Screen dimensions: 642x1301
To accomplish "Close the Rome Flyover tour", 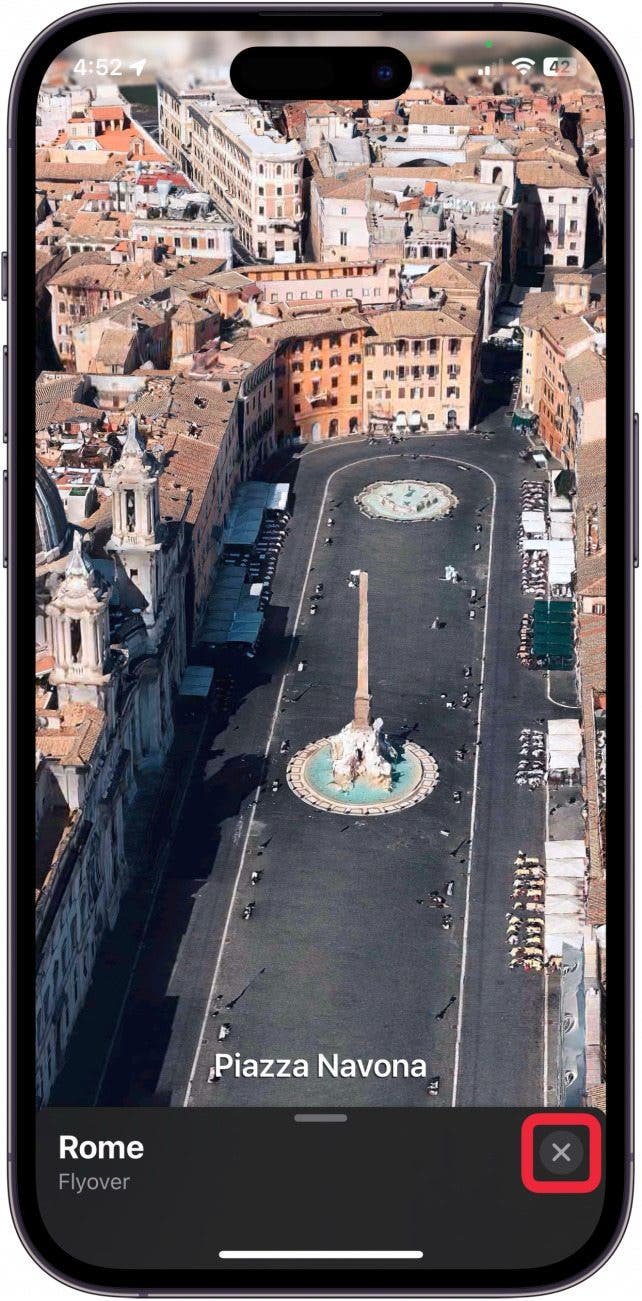I will point(561,1152).
